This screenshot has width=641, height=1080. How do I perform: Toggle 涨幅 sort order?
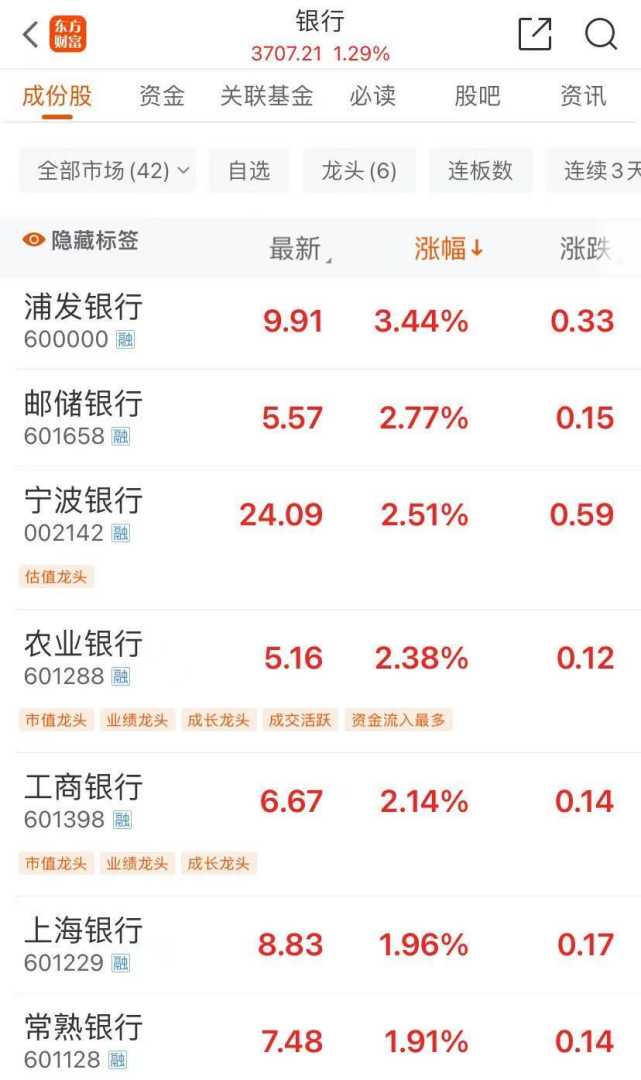[449, 249]
